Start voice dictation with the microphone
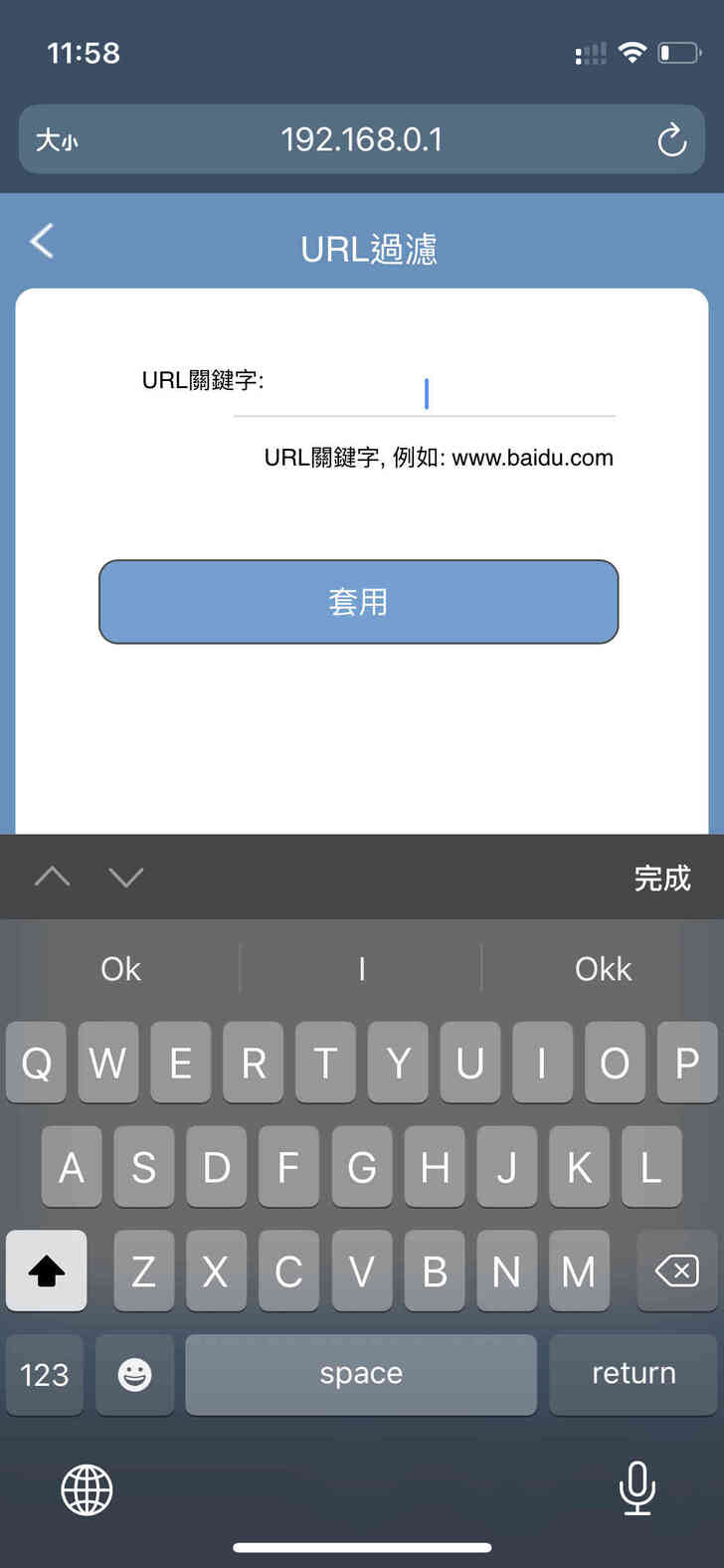 (x=636, y=1488)
